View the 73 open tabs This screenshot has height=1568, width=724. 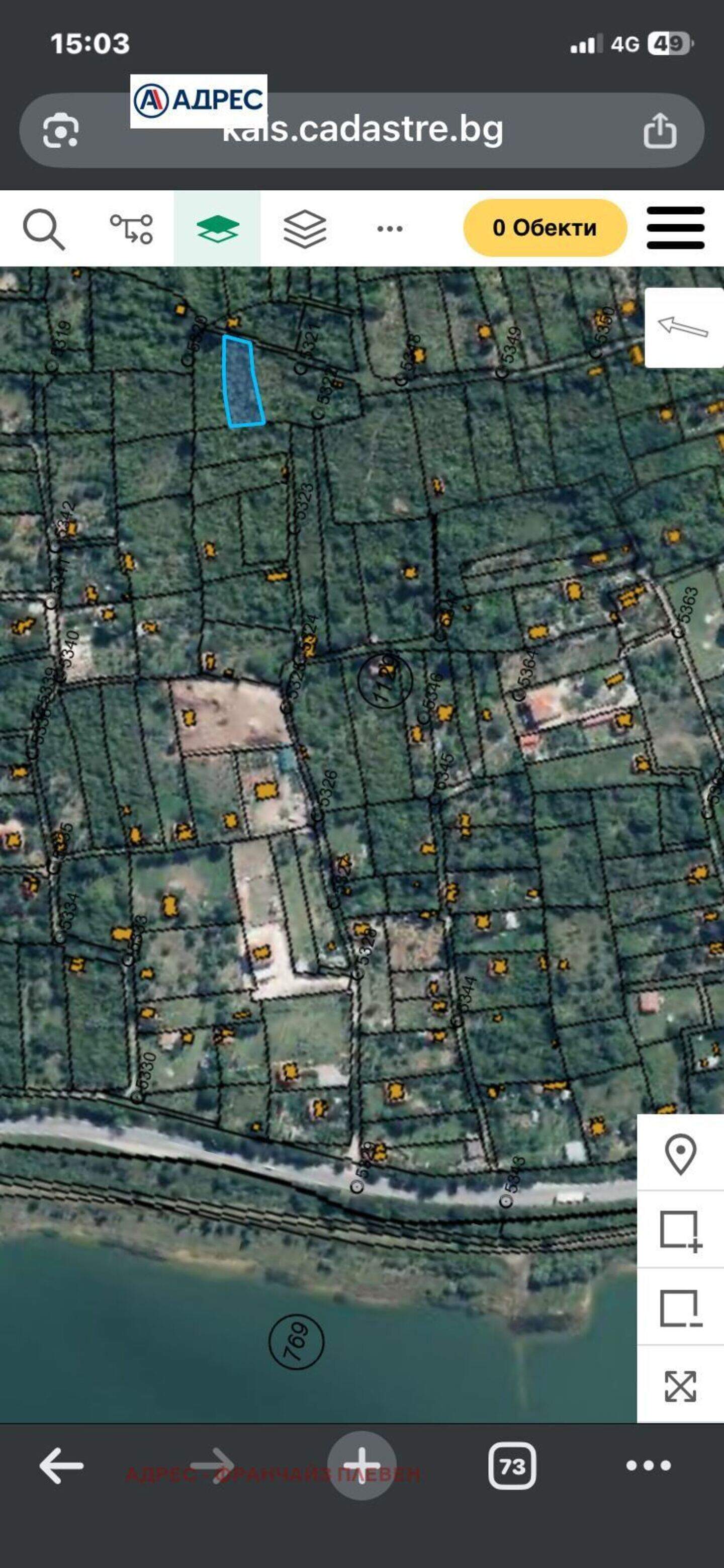click(x=512, y=1466)
